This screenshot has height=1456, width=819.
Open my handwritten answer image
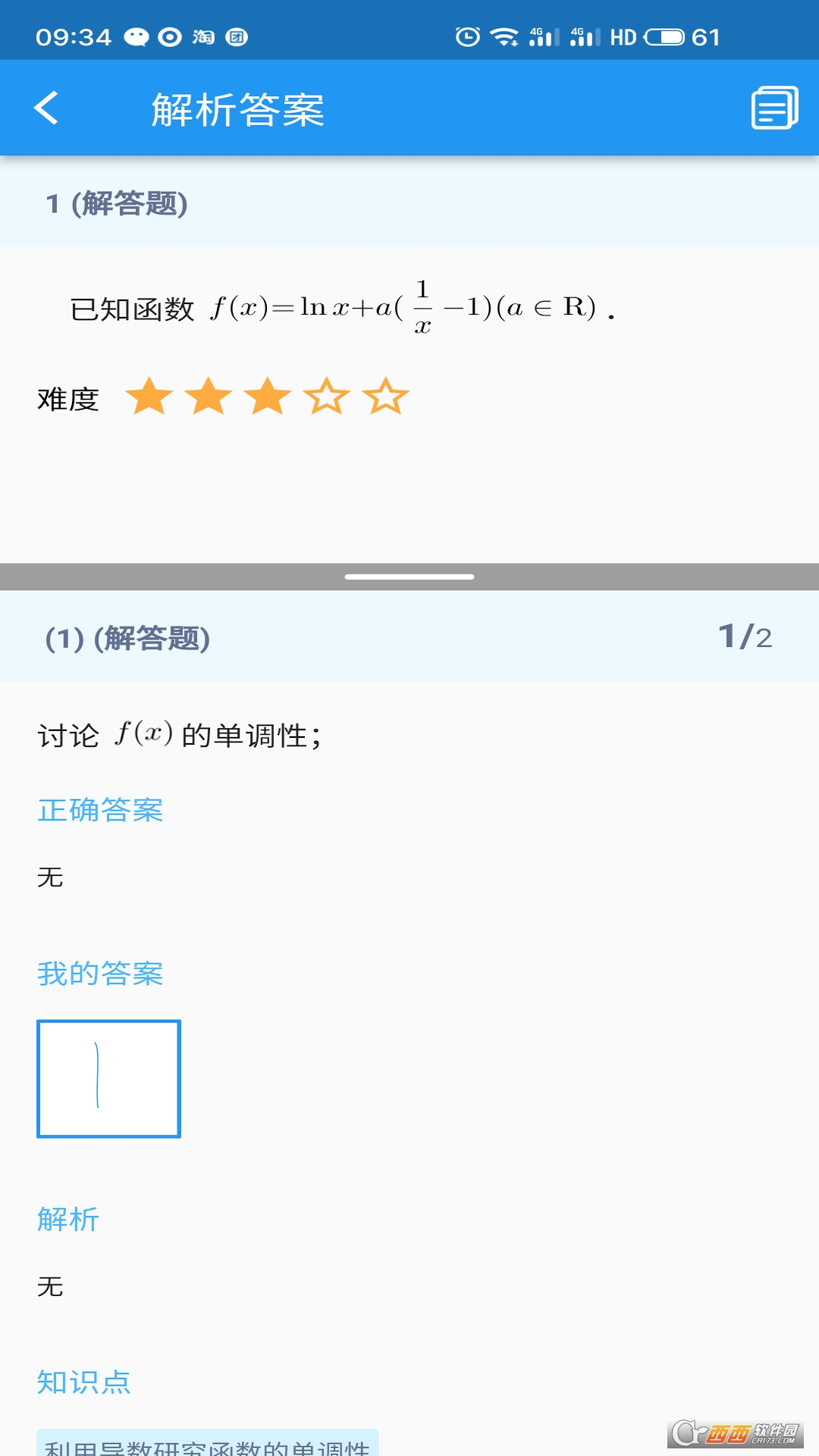coord(108,1078)
